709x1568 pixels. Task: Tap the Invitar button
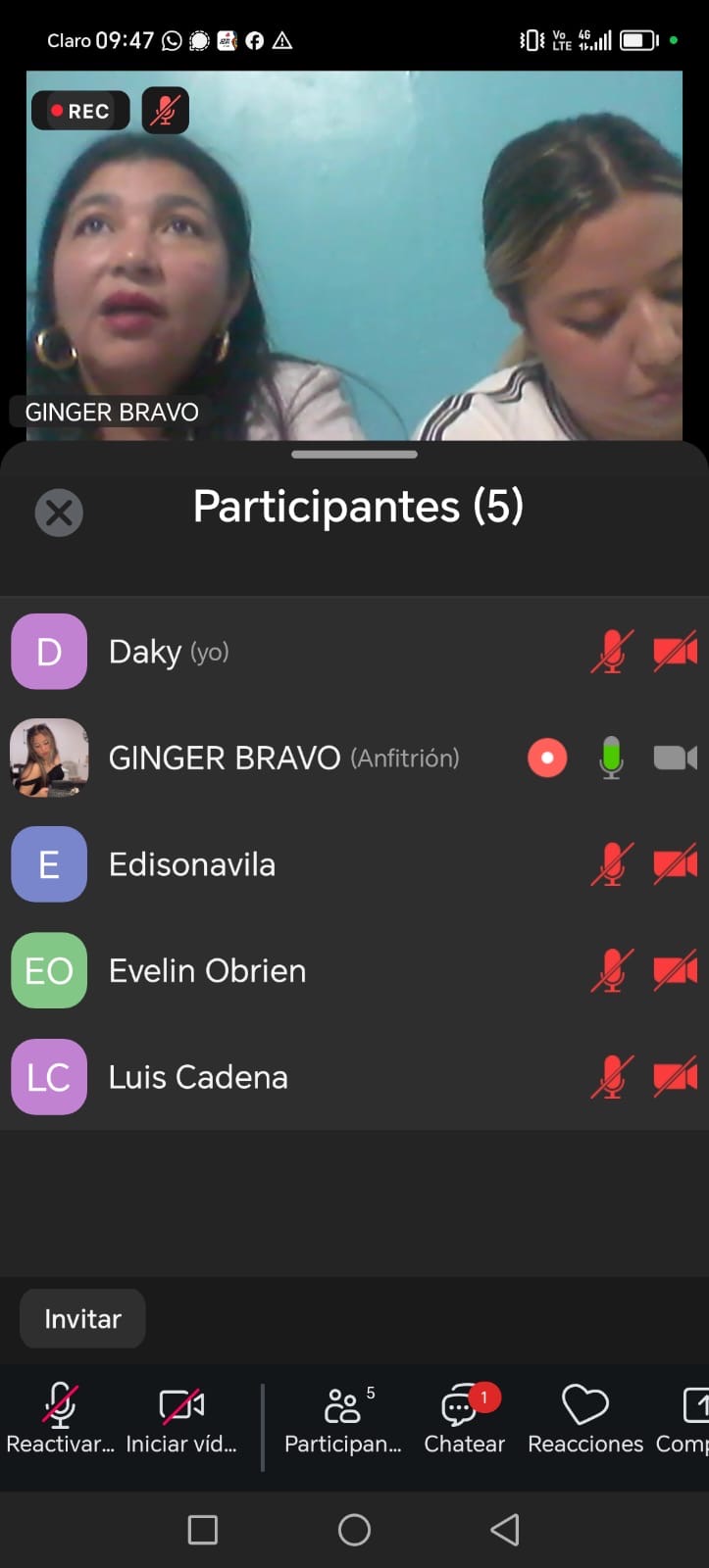click(x=82, y=1318)
